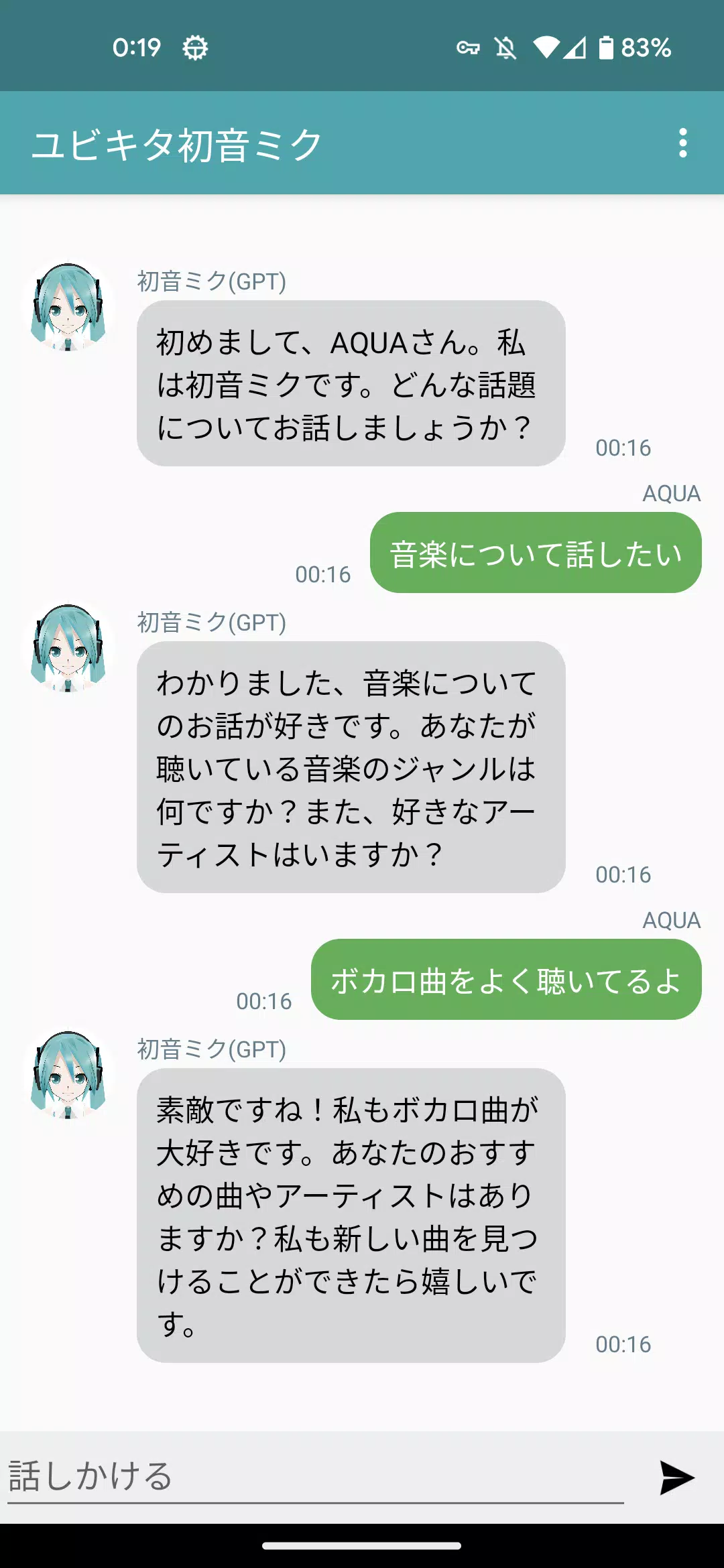Screen dimensions: 724x1568
Task: Tap the 00:16 timestamp under the first message
Action: pos(622,448)
